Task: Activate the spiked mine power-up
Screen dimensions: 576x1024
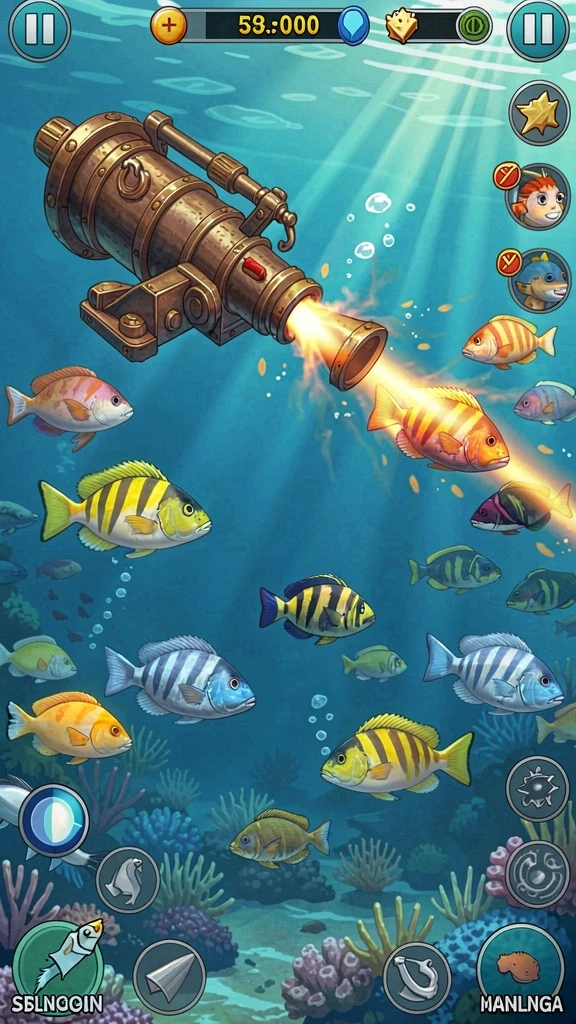Action: coord(537,788)
